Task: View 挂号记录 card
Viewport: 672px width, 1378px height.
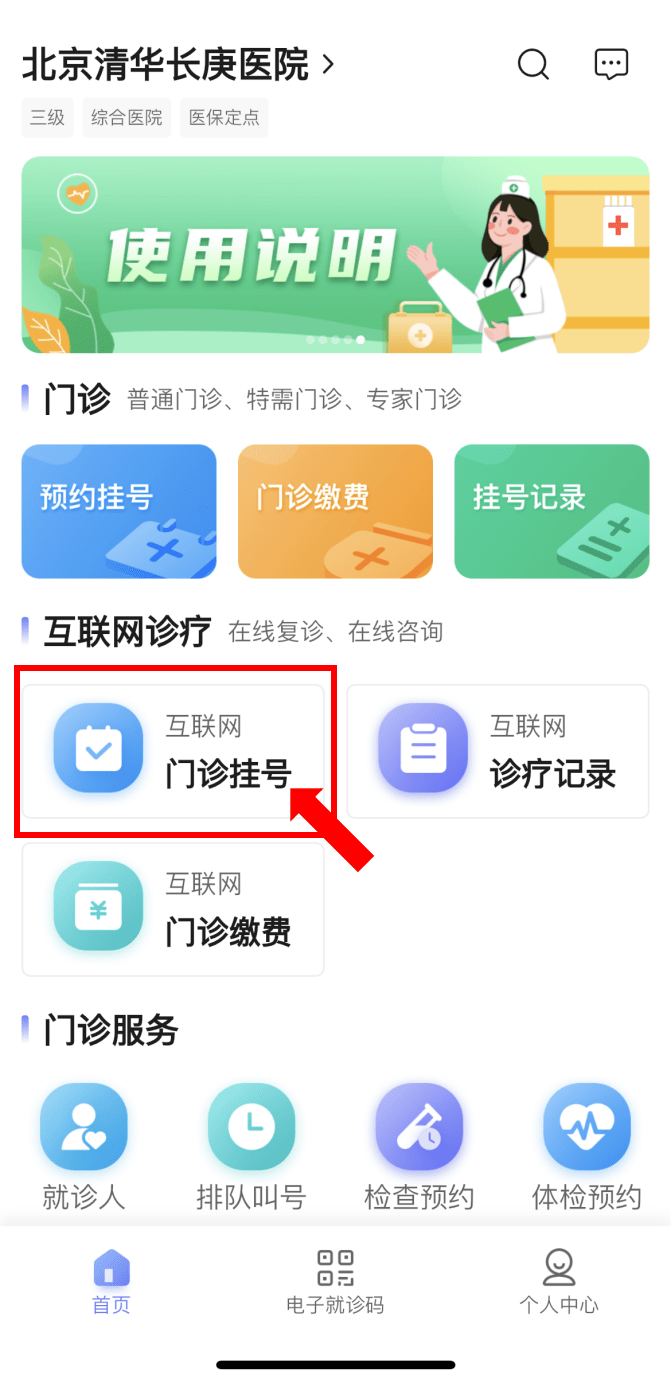Action: (551, 511)
